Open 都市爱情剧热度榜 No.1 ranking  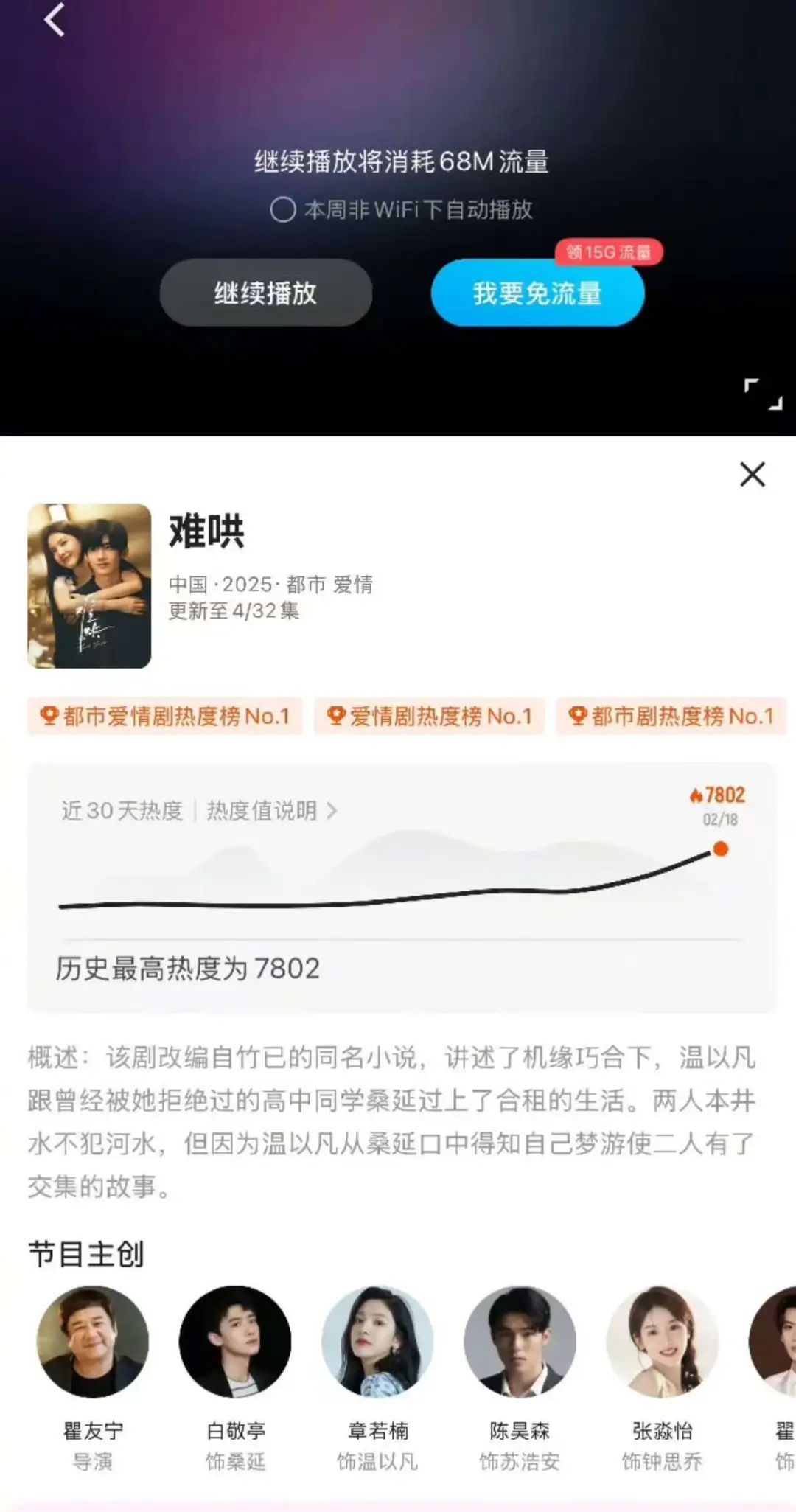point(165,716)
